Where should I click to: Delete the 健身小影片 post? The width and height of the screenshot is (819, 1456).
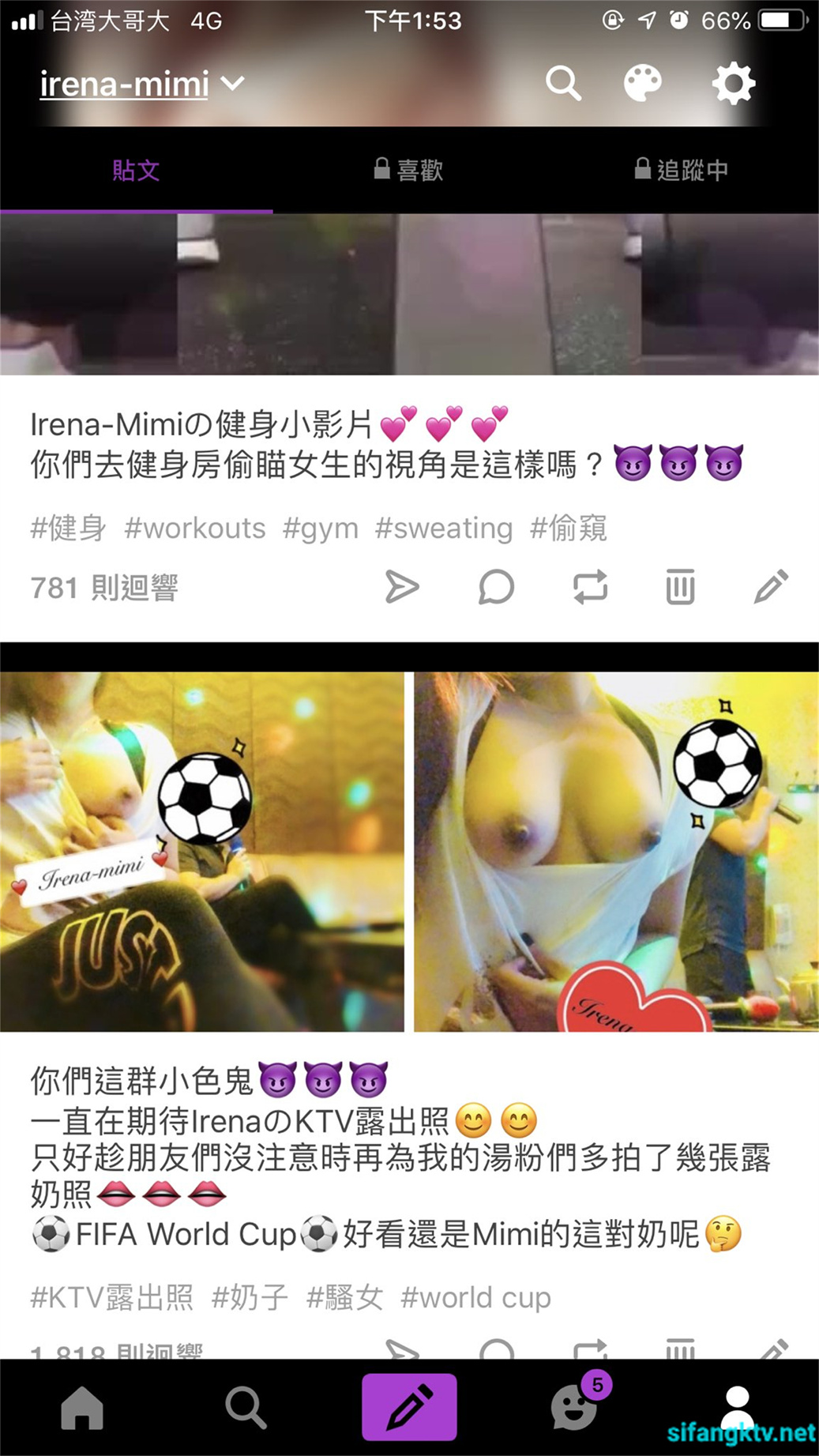[x=680, y=587]
